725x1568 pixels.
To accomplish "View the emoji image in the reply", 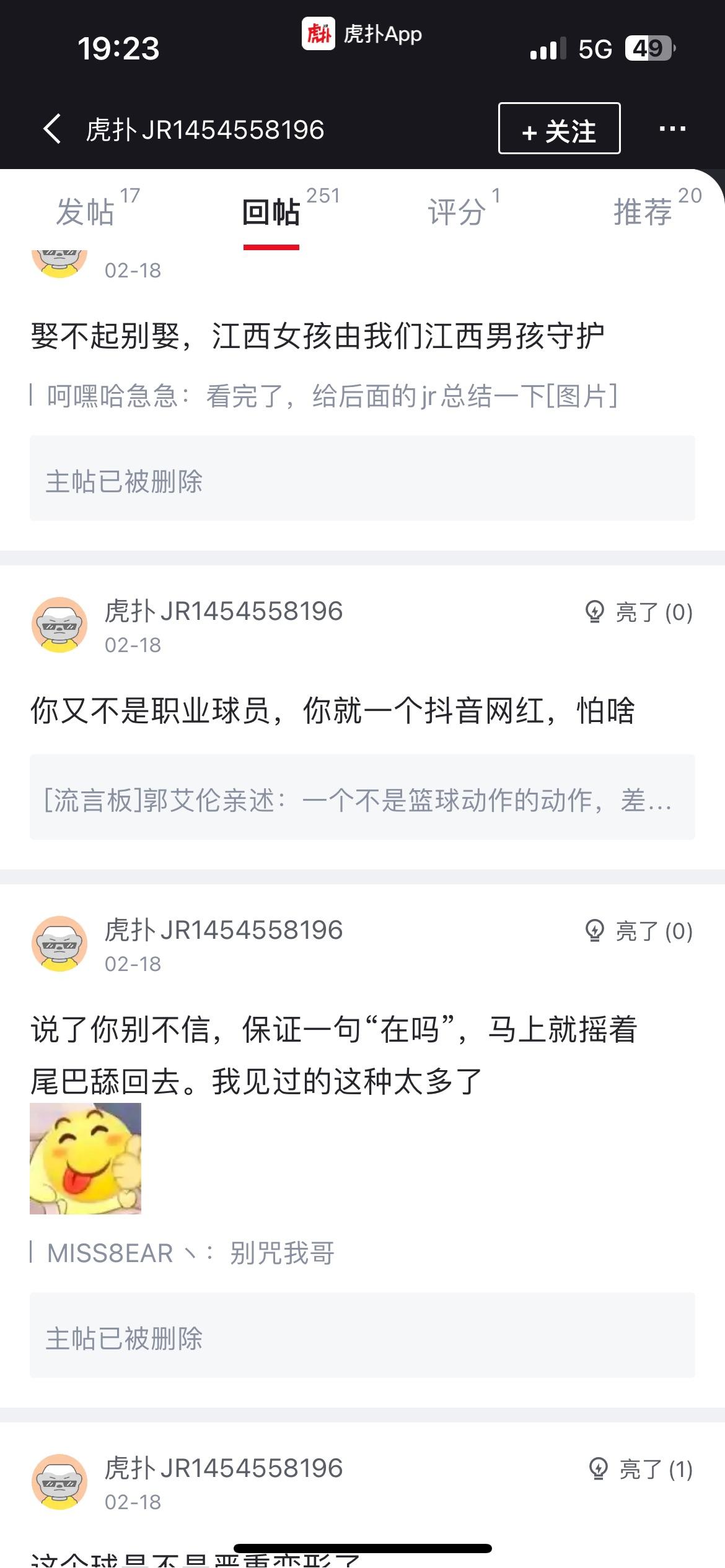I will tap(86, 1158).
